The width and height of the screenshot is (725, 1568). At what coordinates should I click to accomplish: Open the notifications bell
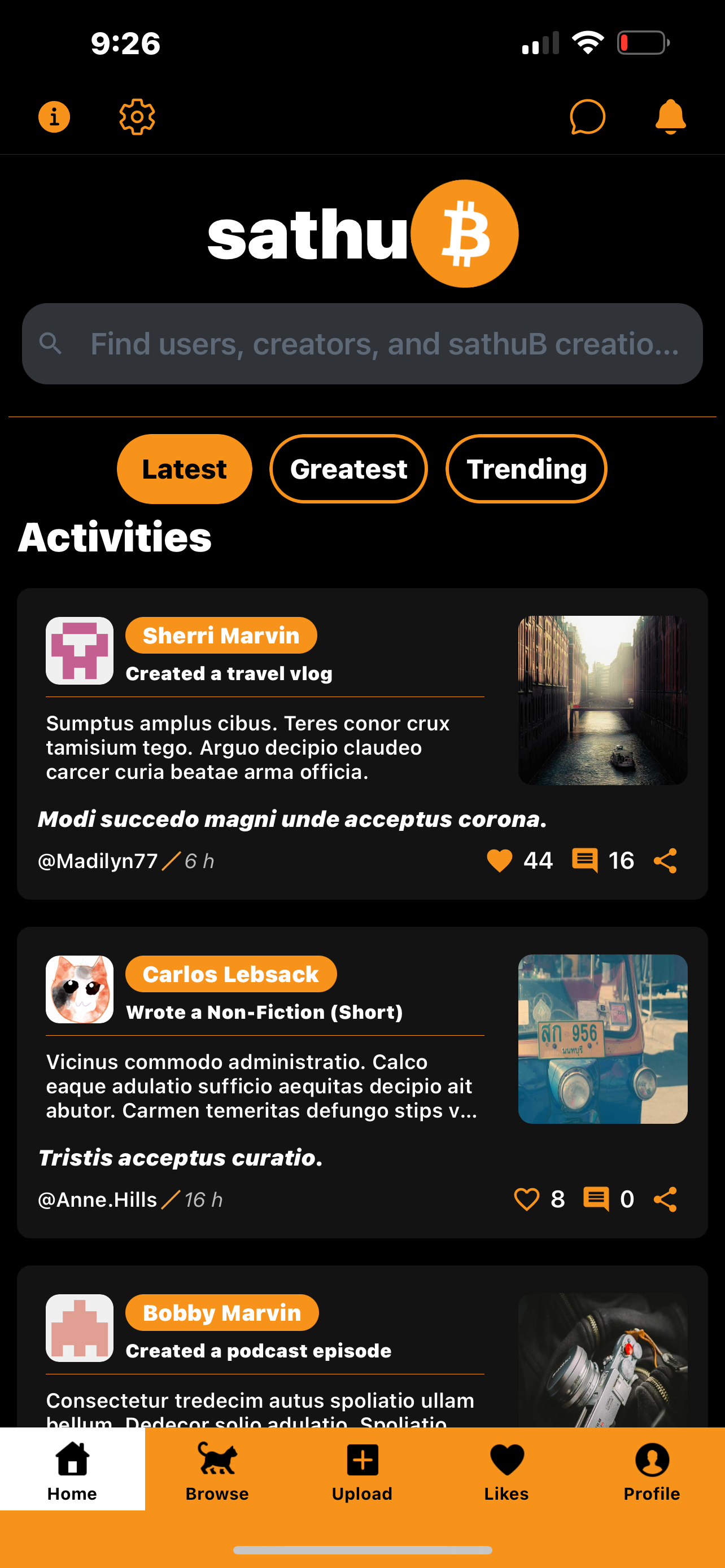point(670,116)
